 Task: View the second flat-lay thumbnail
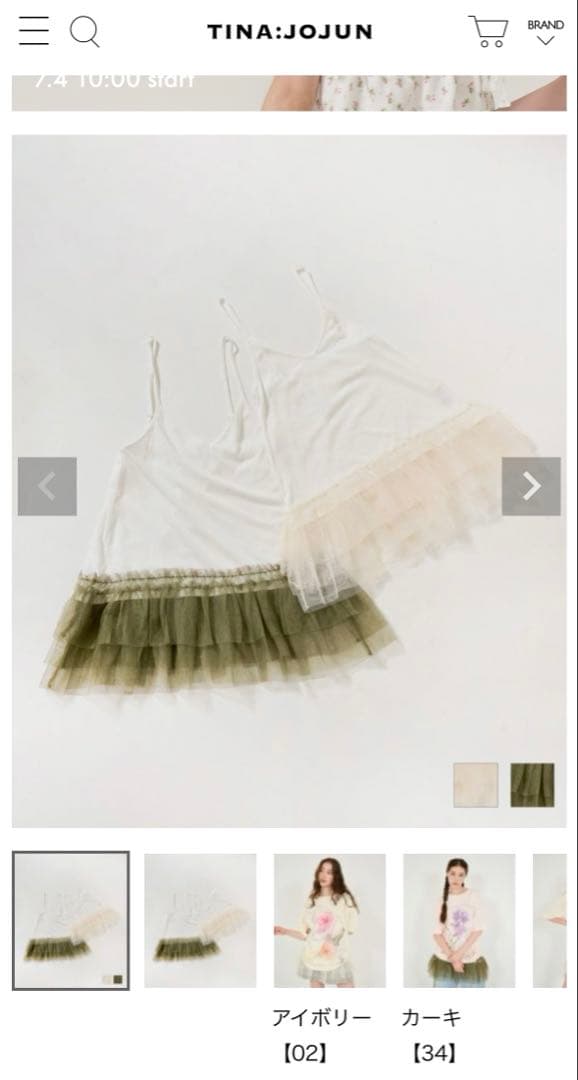pos(200,921)
